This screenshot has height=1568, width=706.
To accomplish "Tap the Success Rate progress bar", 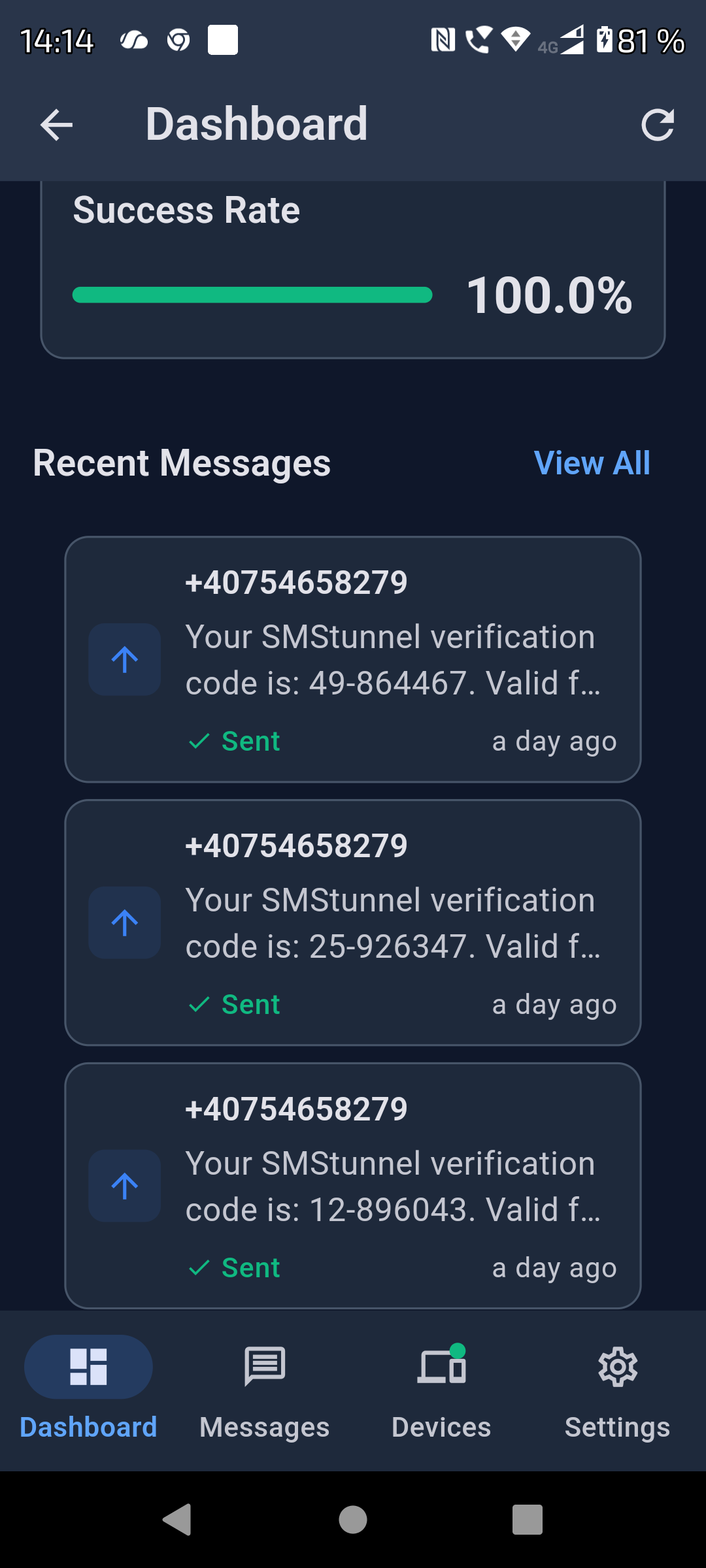I will tap(254, 295).
